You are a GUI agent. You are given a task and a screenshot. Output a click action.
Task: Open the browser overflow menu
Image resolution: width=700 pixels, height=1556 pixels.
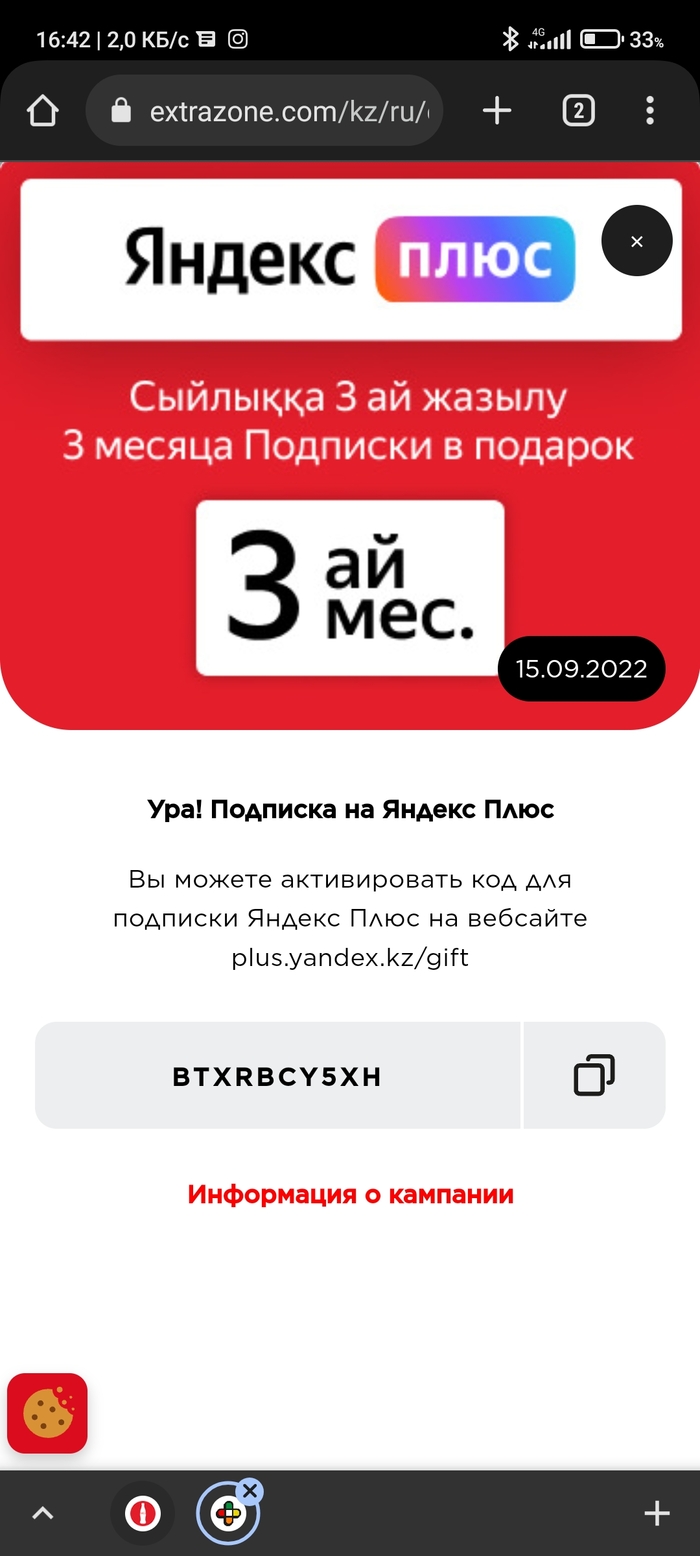650,111
